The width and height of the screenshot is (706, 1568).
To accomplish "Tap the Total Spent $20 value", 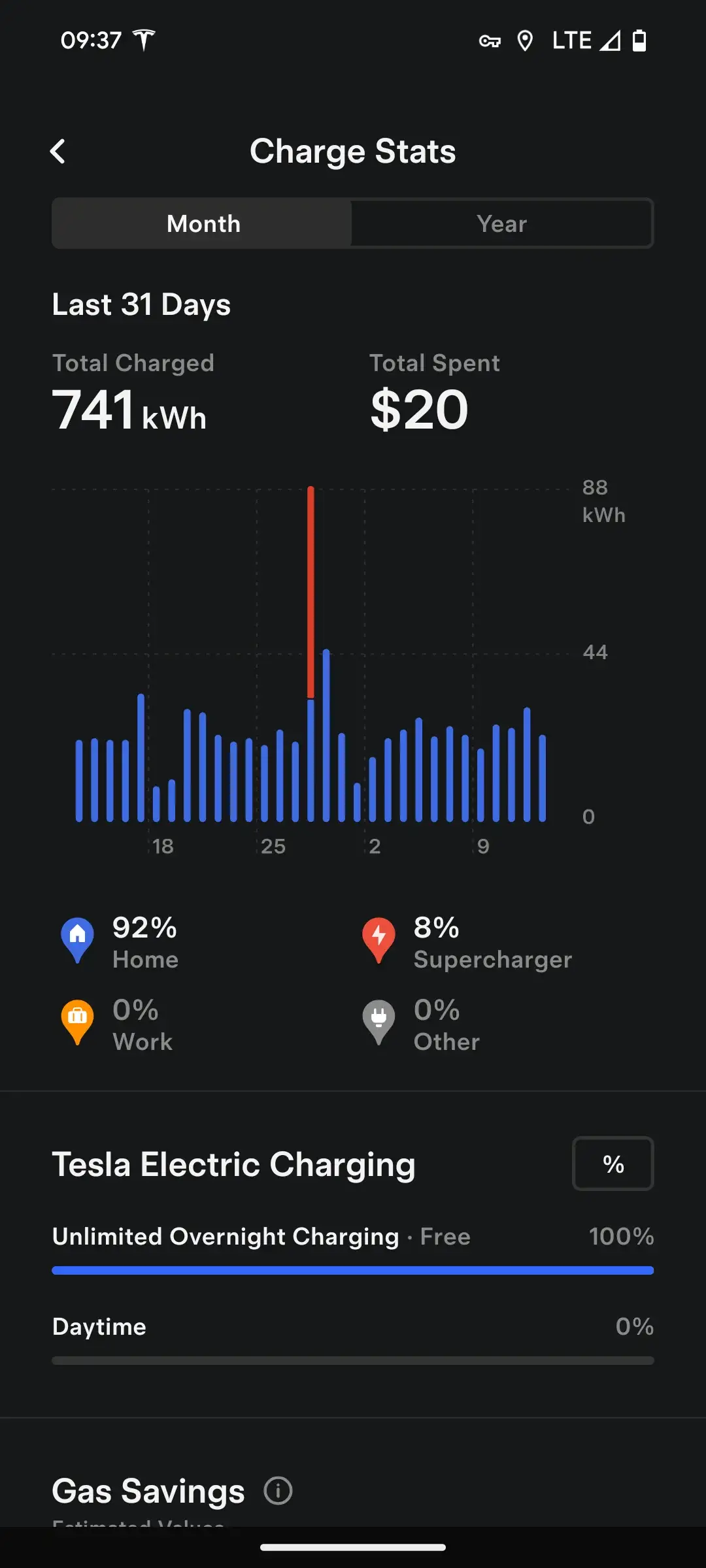I will tap(418, 409).
